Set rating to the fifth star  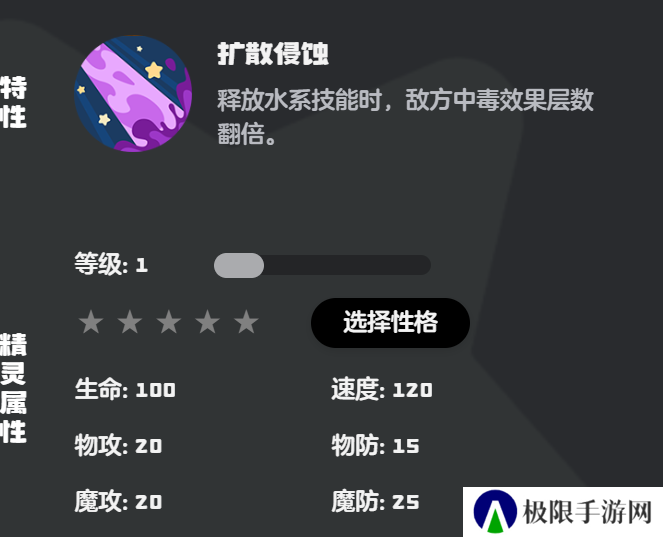(246, 322)
